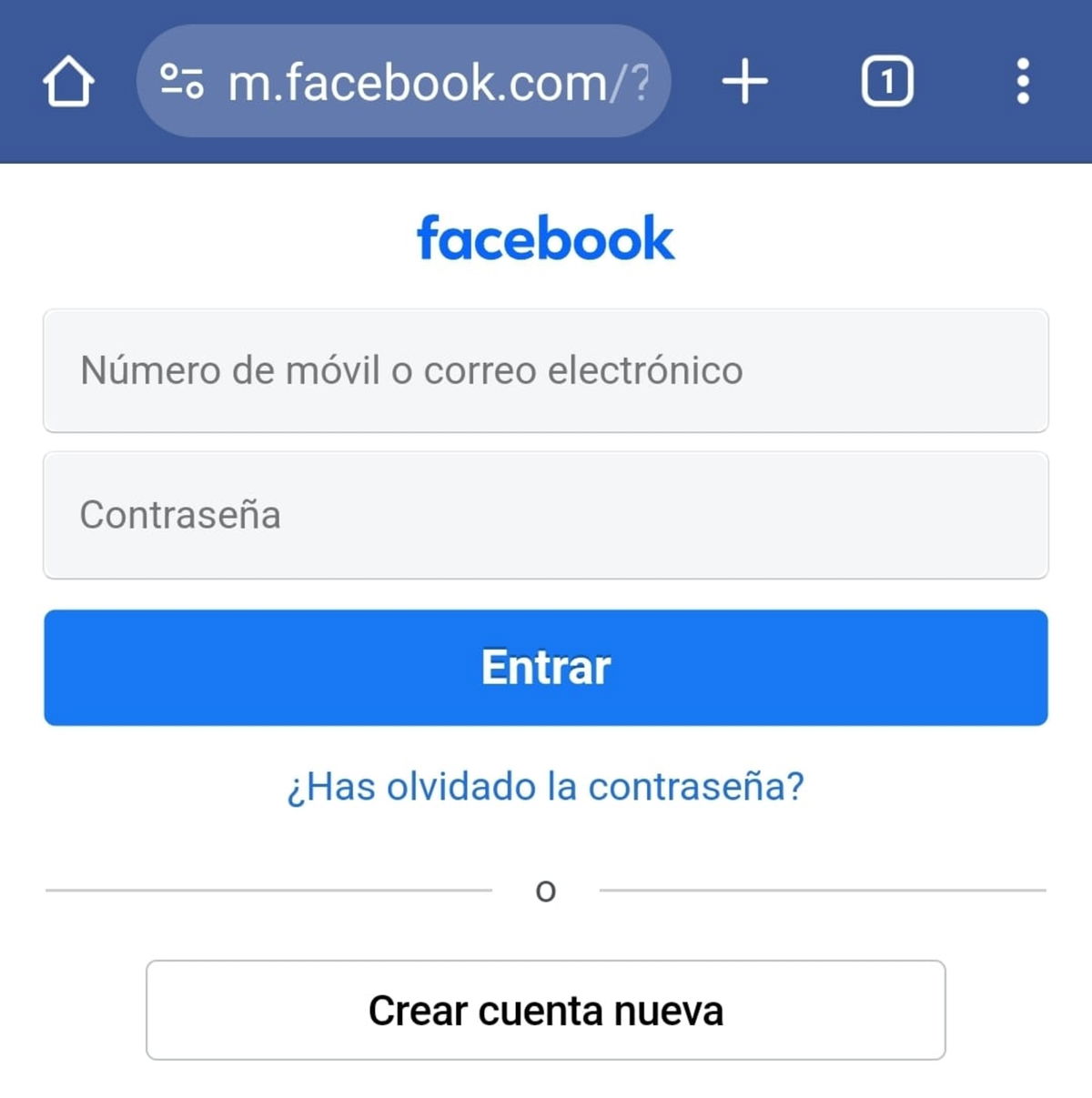View open tabs with the numbered square icon
The image size is (1092, 1098).
pos(886,81)
